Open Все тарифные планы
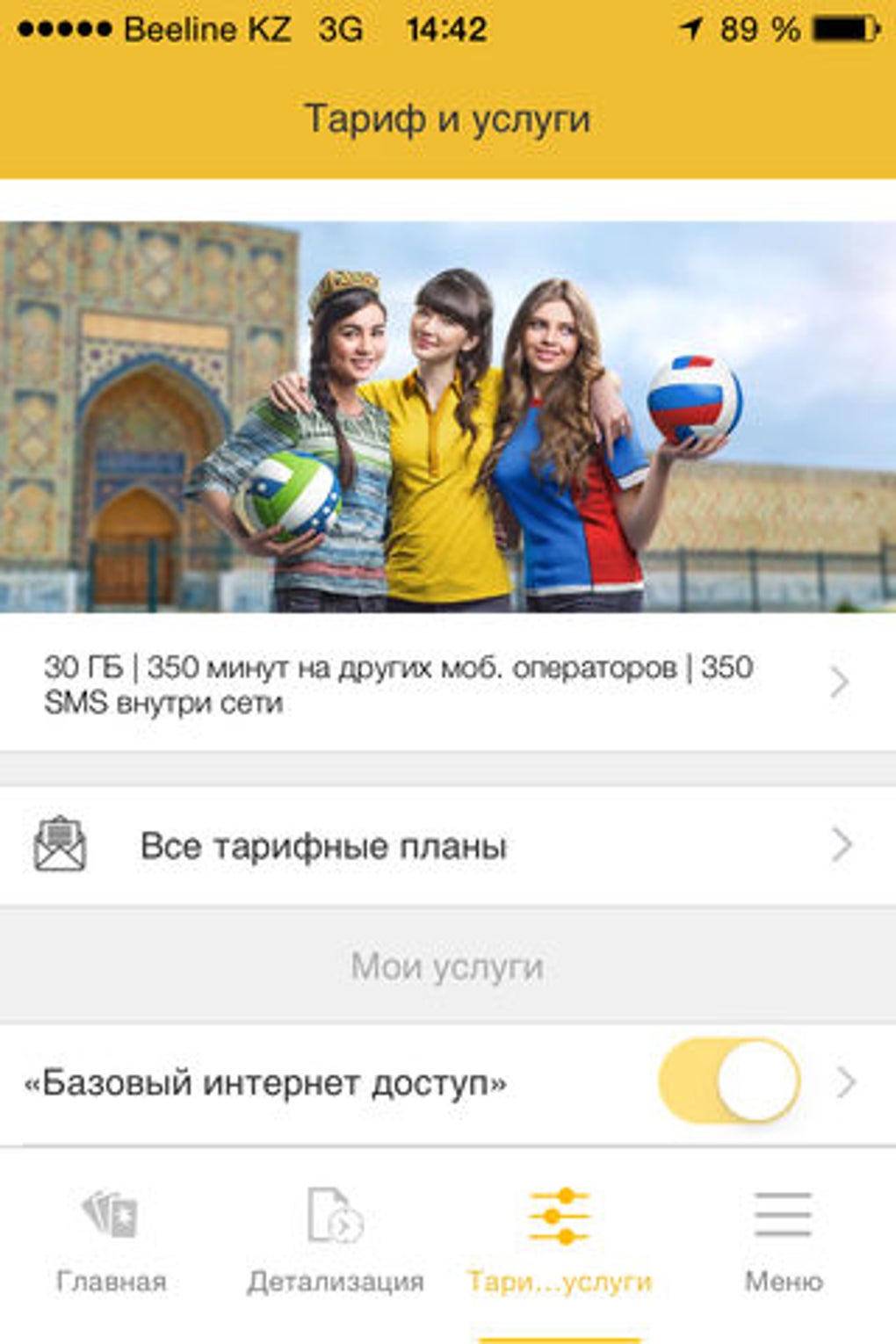 (439, 846)
